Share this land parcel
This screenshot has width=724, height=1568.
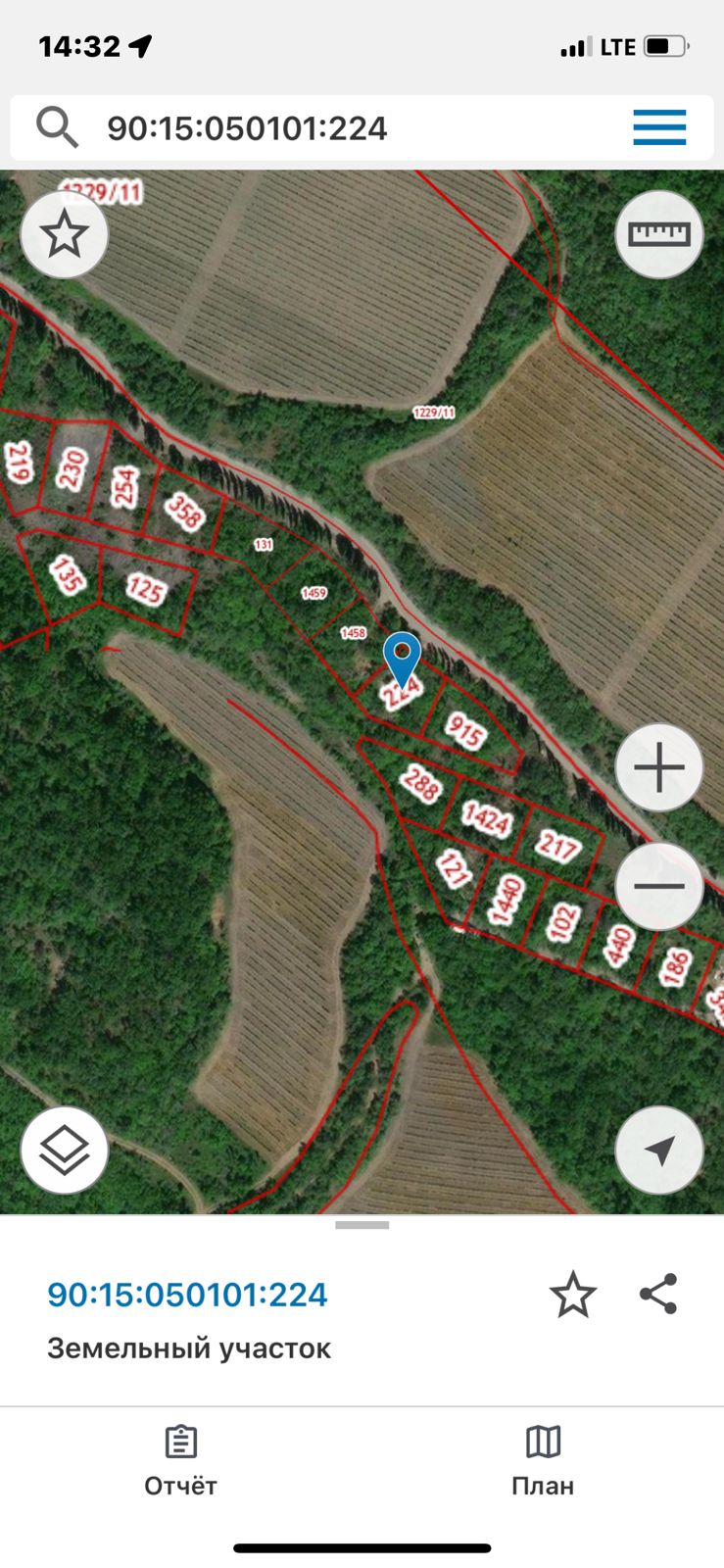tap(658, 1294)
